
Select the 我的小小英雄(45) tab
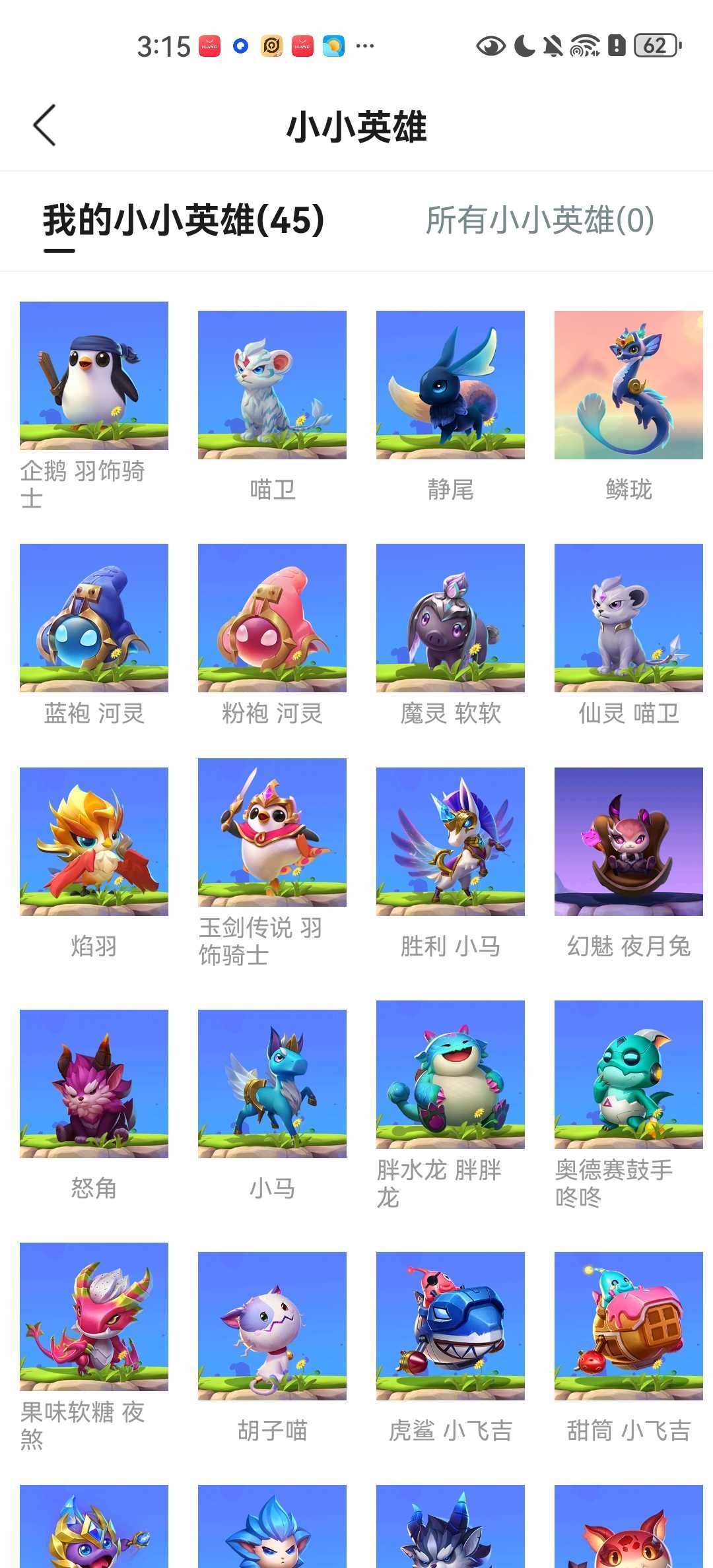[184, 220]
